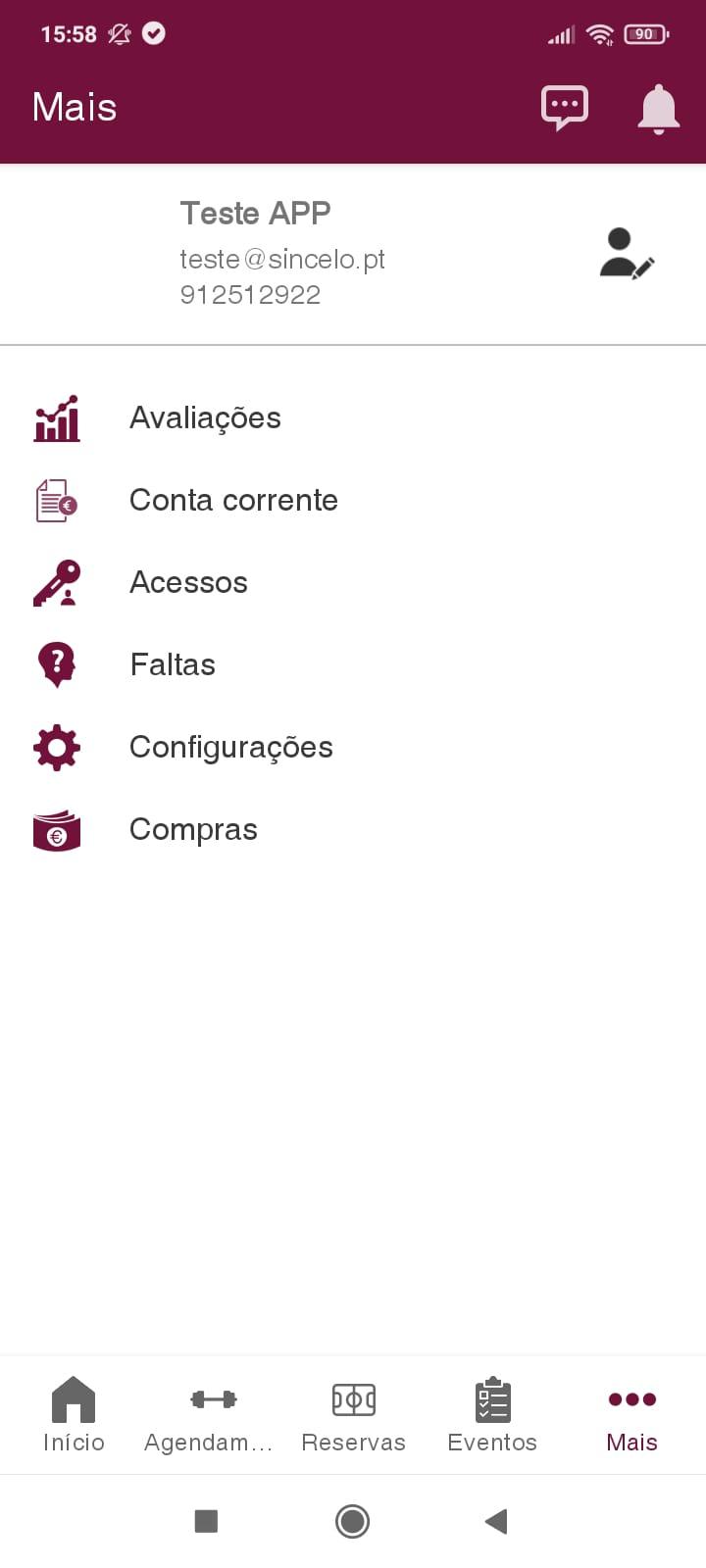Tap the system home button
706x1568 pixels.
353,1521
